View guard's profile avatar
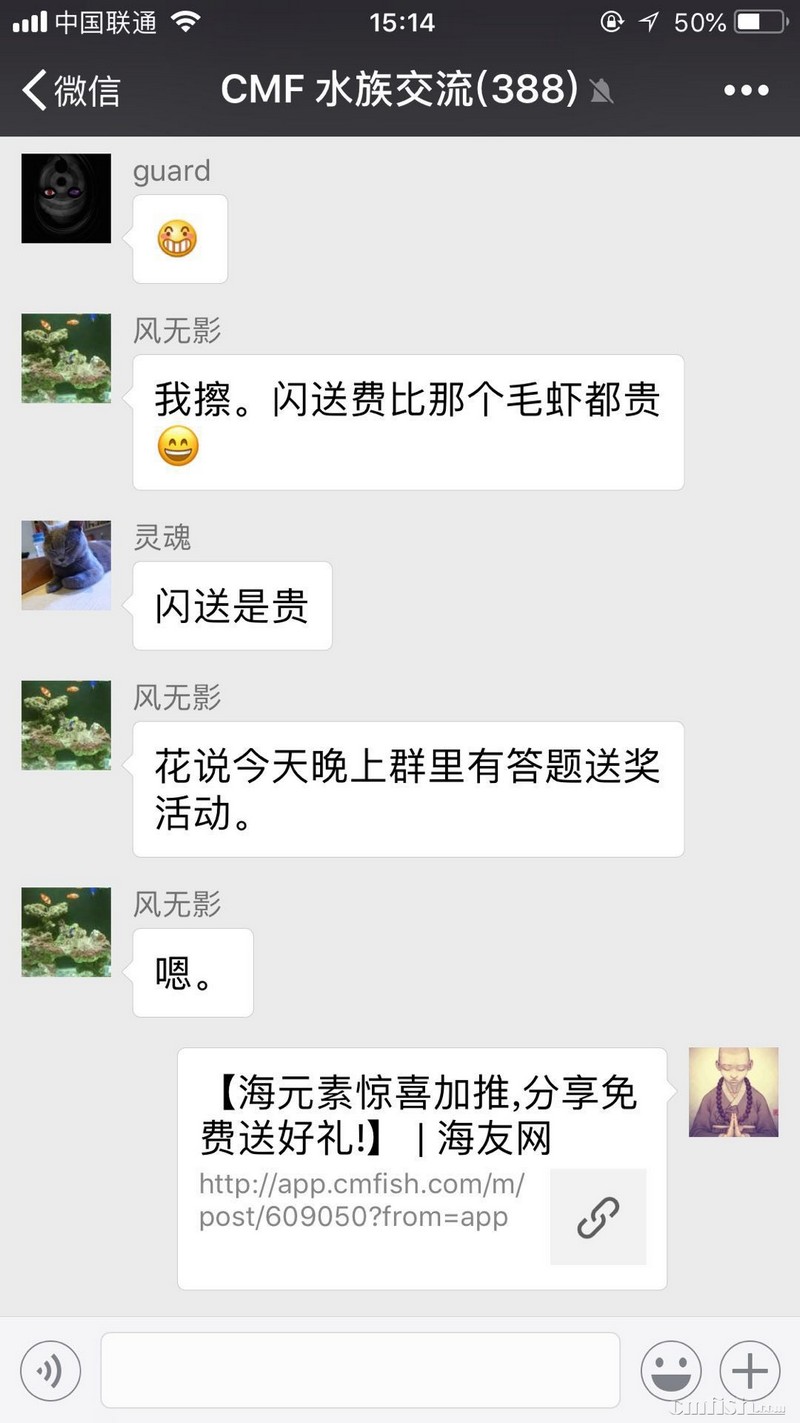This screenshot has width=800, height=1423. 66,198
